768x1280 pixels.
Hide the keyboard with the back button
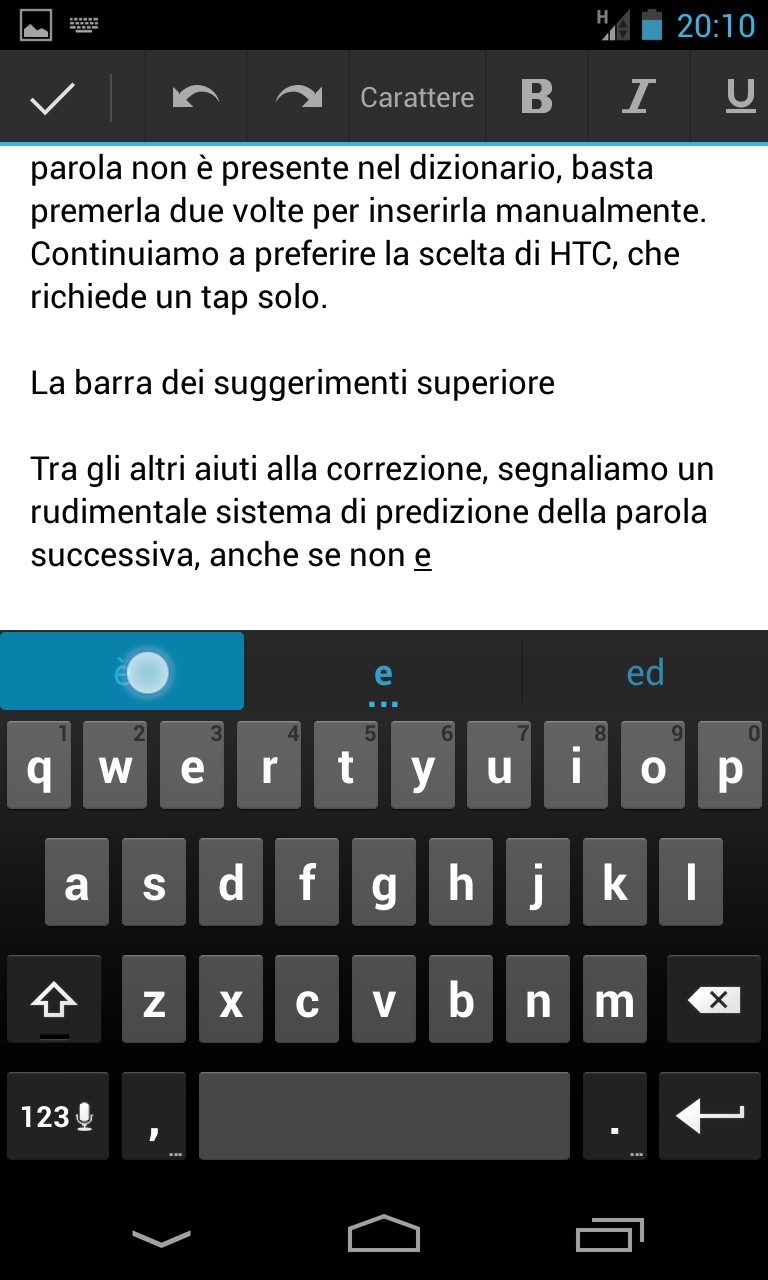click(x=161, y=1238)
